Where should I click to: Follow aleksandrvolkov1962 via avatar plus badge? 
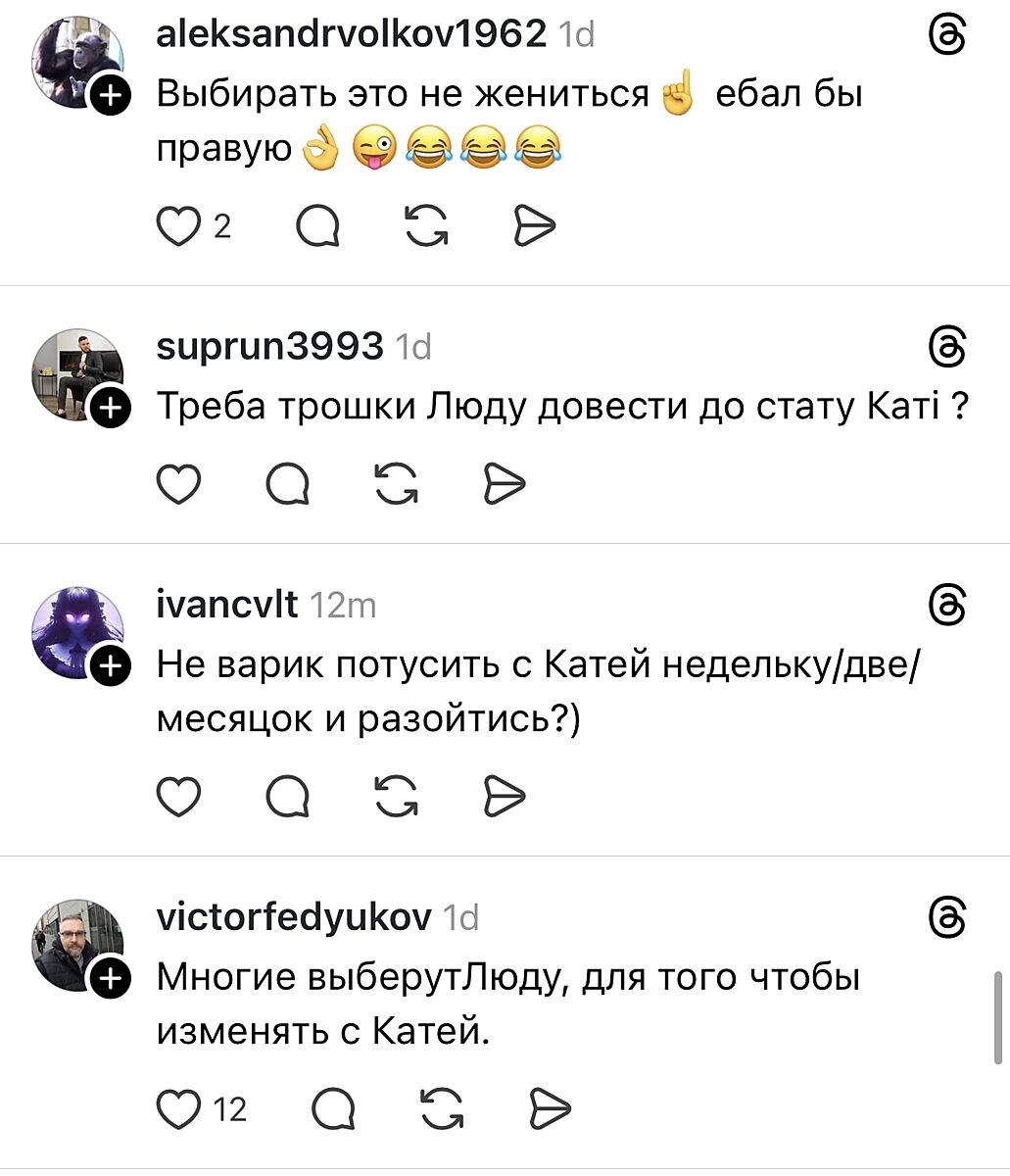pos(111,96)
